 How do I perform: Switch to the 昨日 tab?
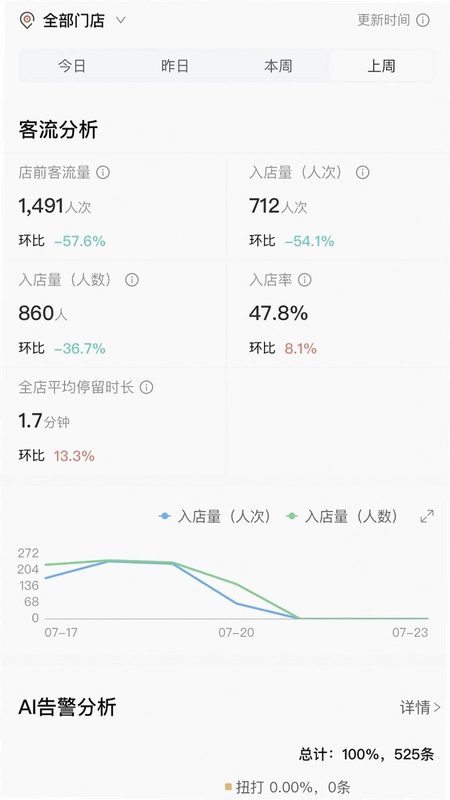pyautogui.click(x=175, y=66)
